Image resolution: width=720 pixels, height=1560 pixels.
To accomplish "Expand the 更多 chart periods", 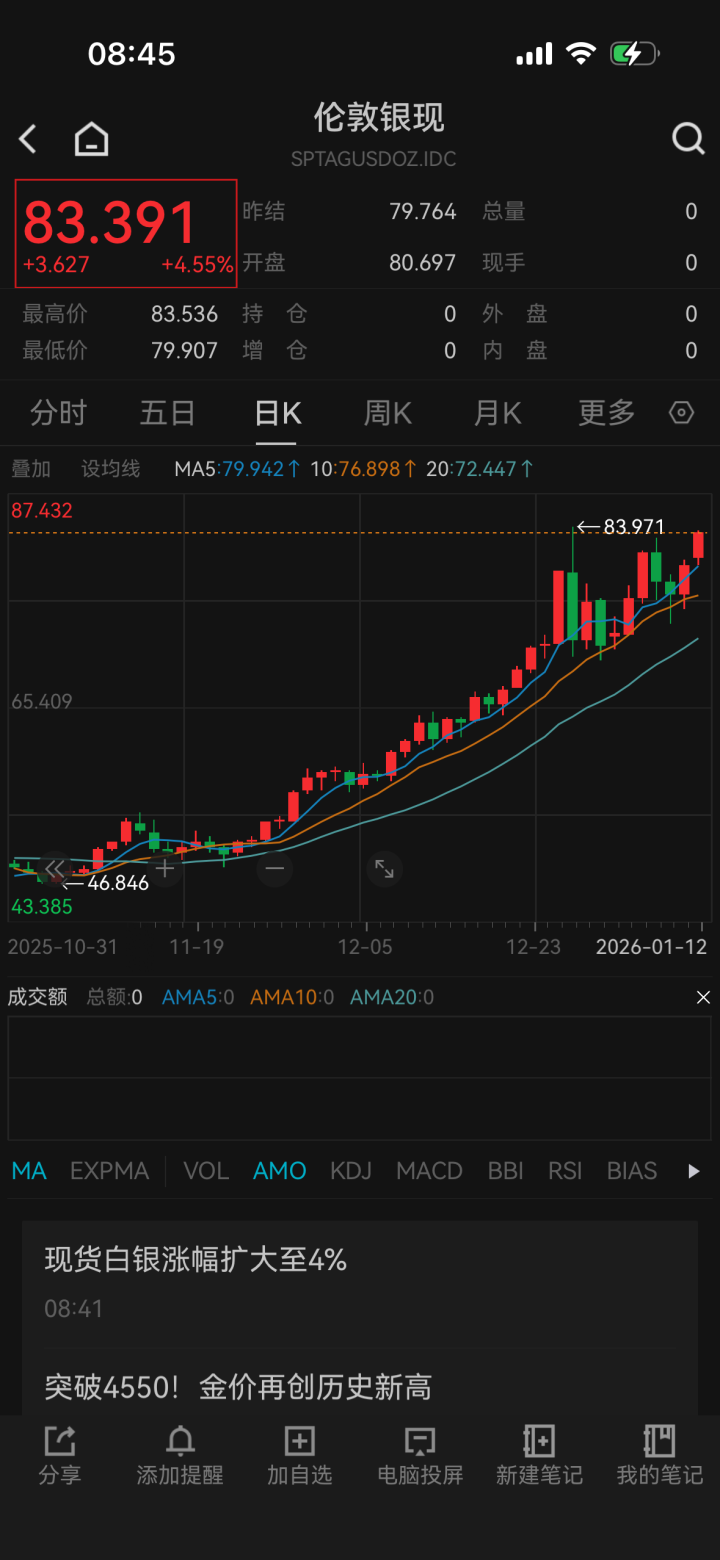I will coord(606,413).
